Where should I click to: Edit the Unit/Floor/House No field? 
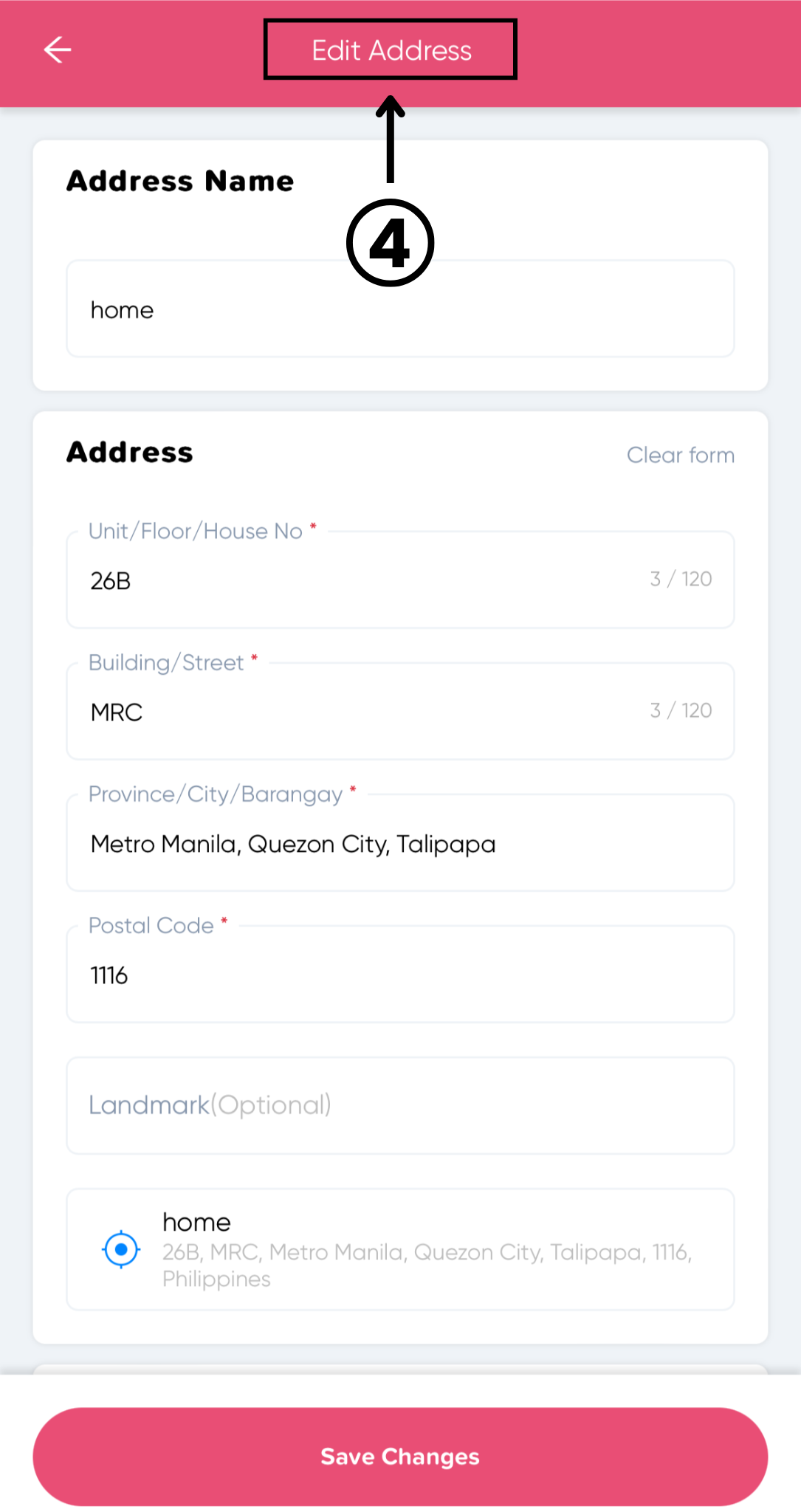pyautogui.click(x=400, y=580)
